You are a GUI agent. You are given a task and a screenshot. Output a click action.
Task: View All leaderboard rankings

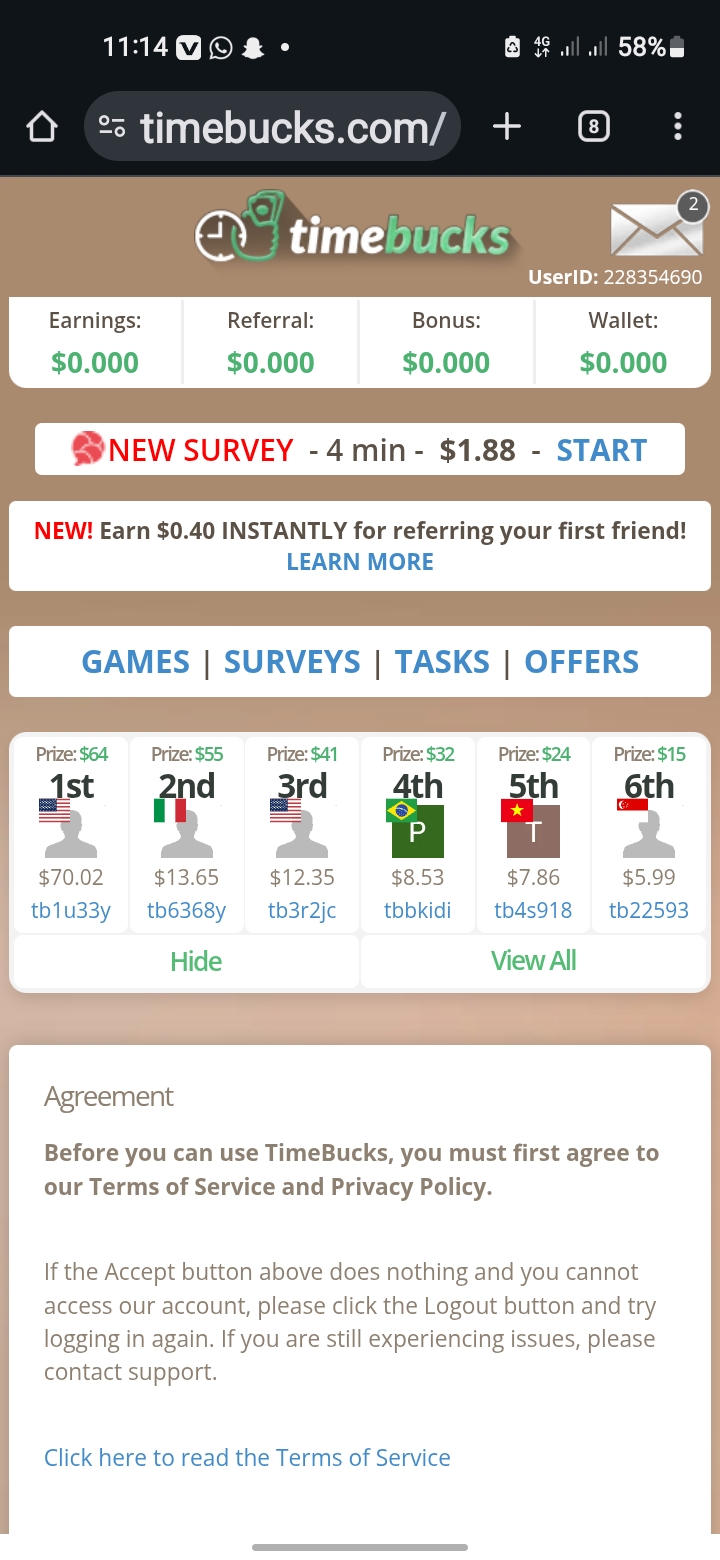533,962
